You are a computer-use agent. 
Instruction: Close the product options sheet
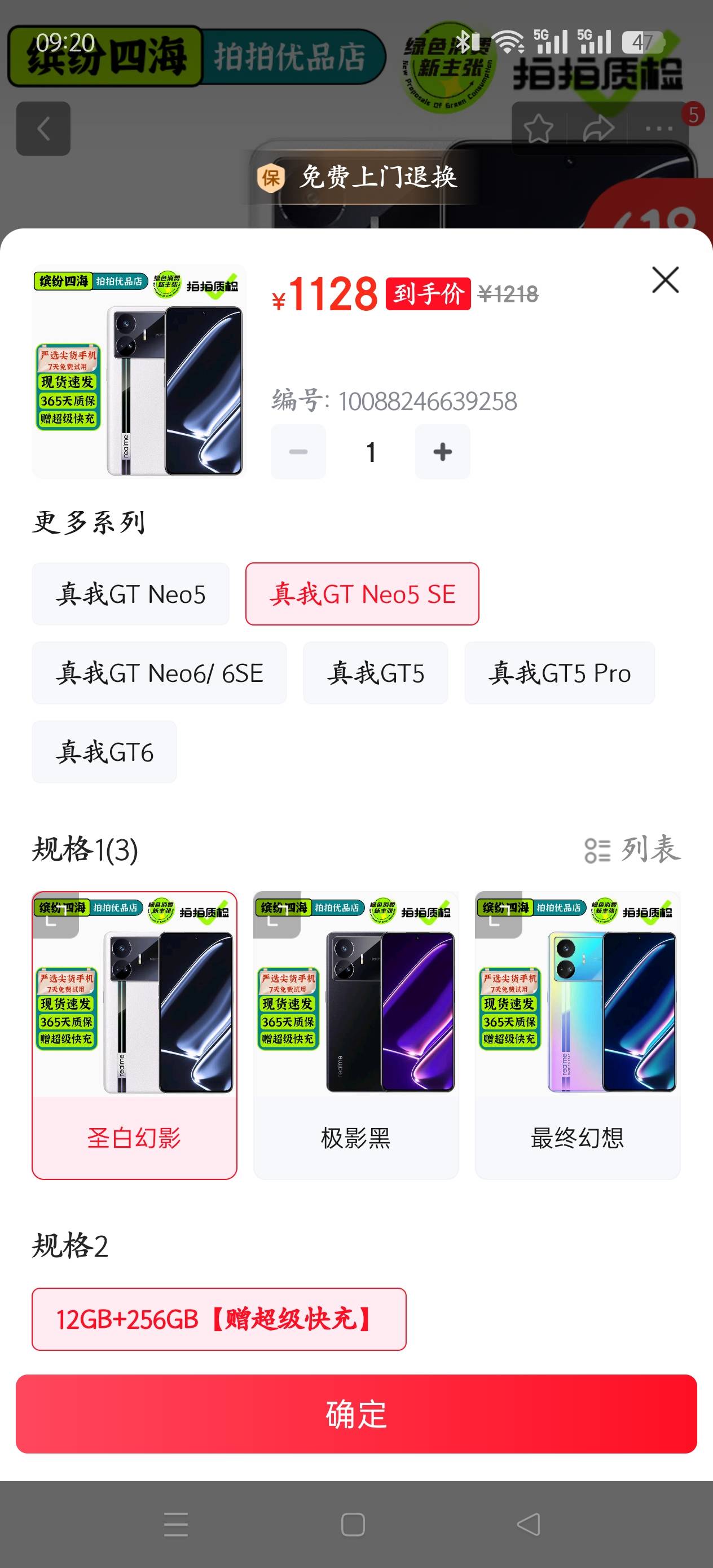pyautogui.click(x=665, y=280)
